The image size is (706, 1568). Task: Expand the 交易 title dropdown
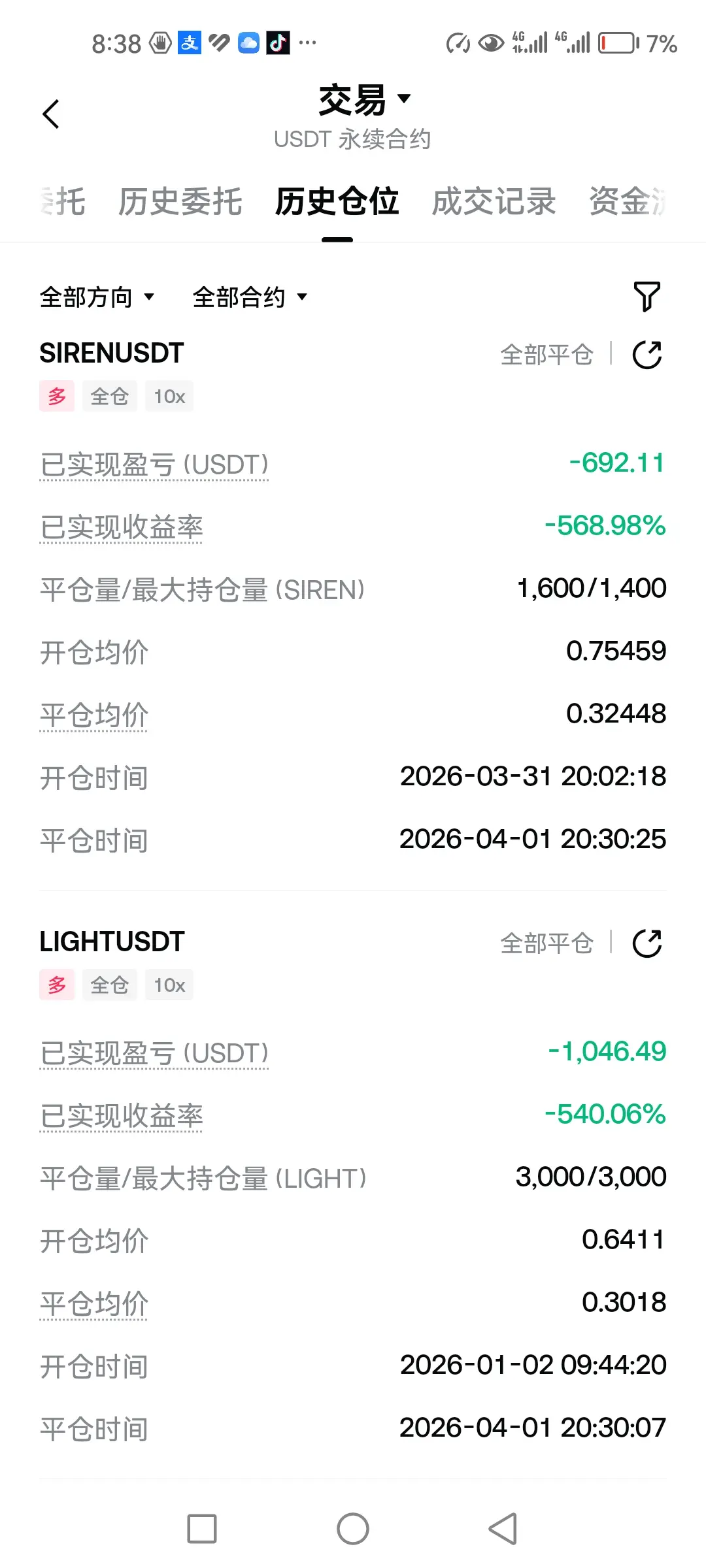[x=364, y=100]
